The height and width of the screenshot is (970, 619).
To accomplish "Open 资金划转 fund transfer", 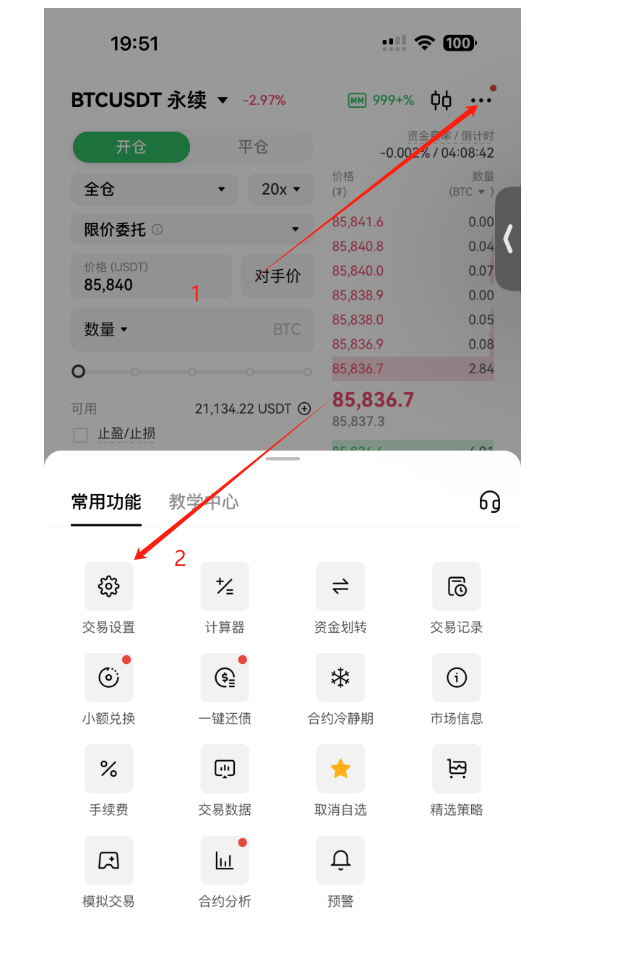I will point(340,587).
